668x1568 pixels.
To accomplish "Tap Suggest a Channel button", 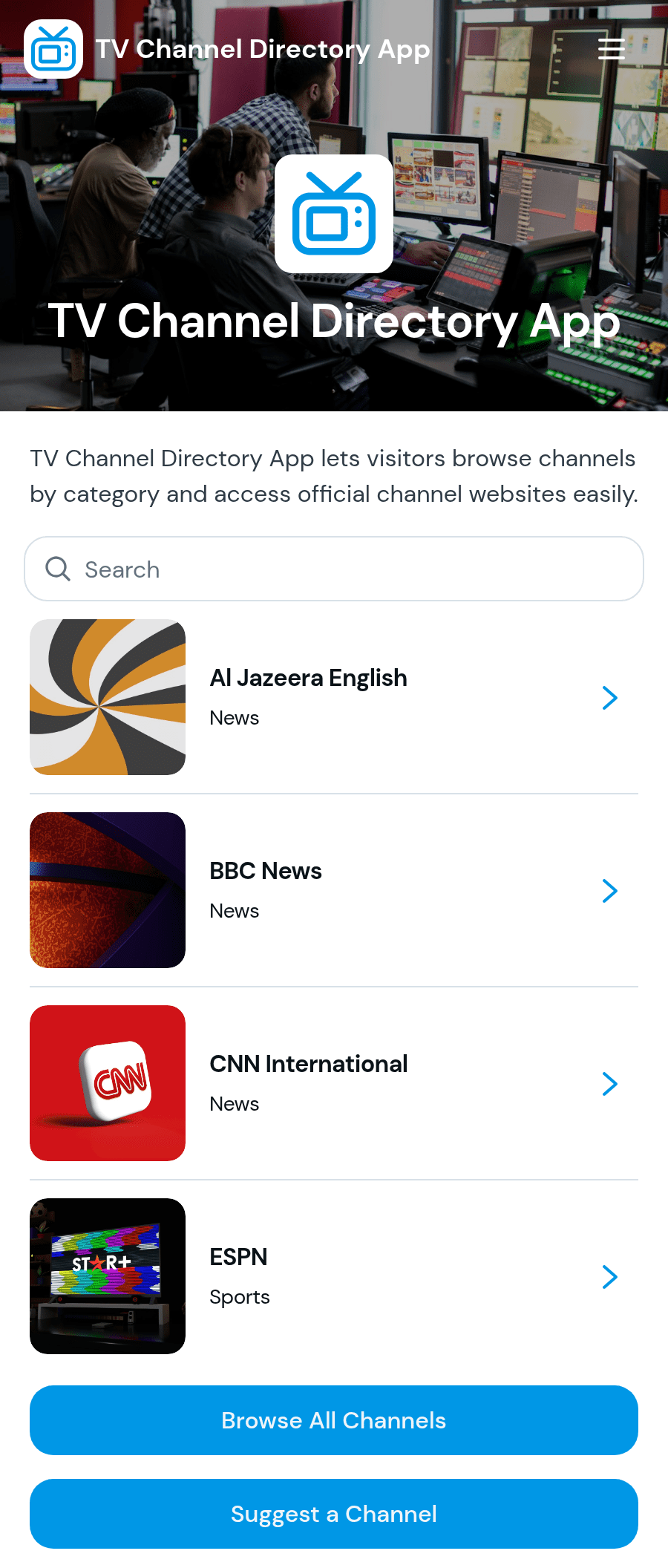I will click(334, 1514).
